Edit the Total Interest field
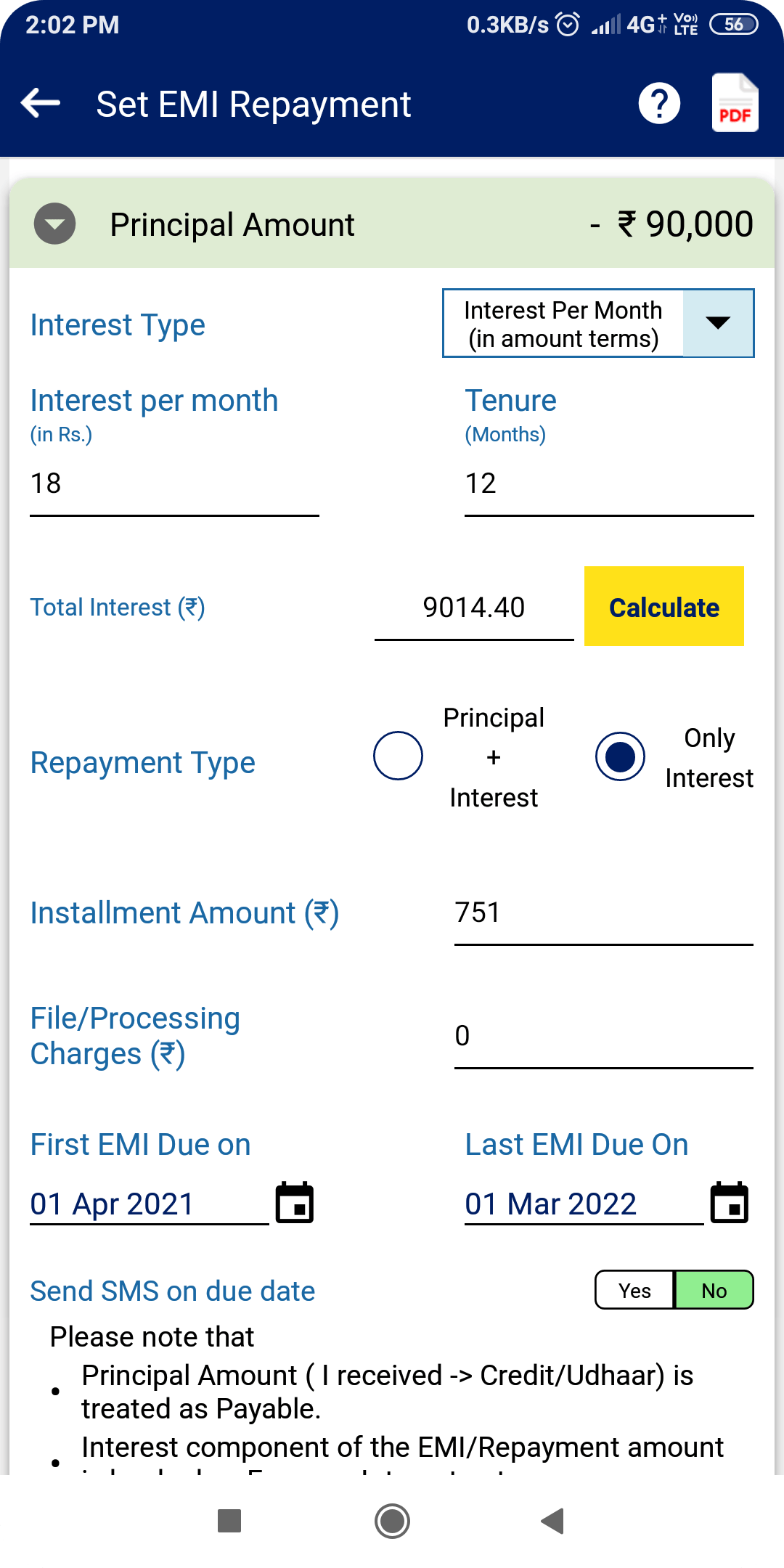784x1568 pixels. [474, 609]
